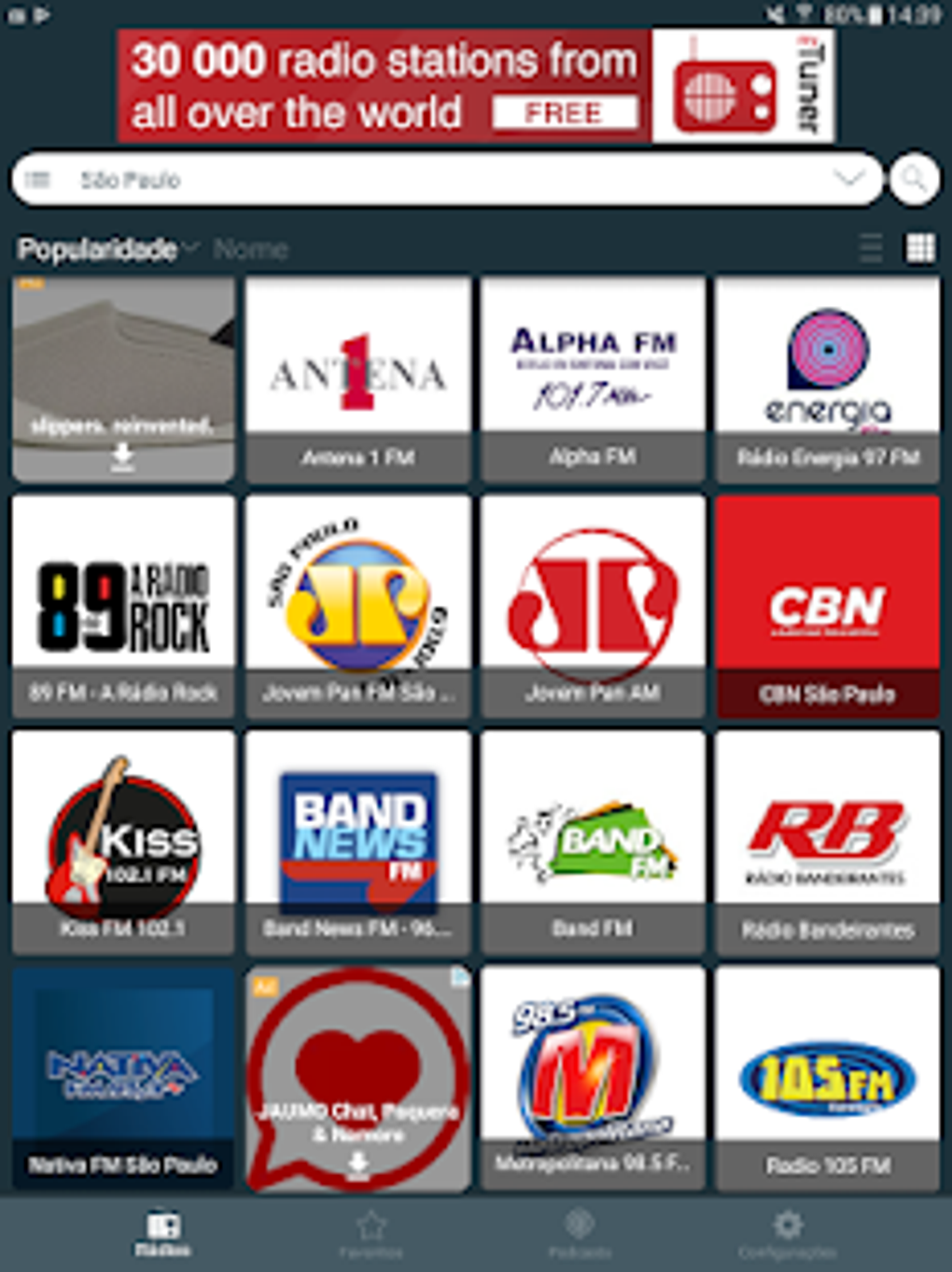
Task: Switch to grid view layout
Action: [x=920, y=248]
